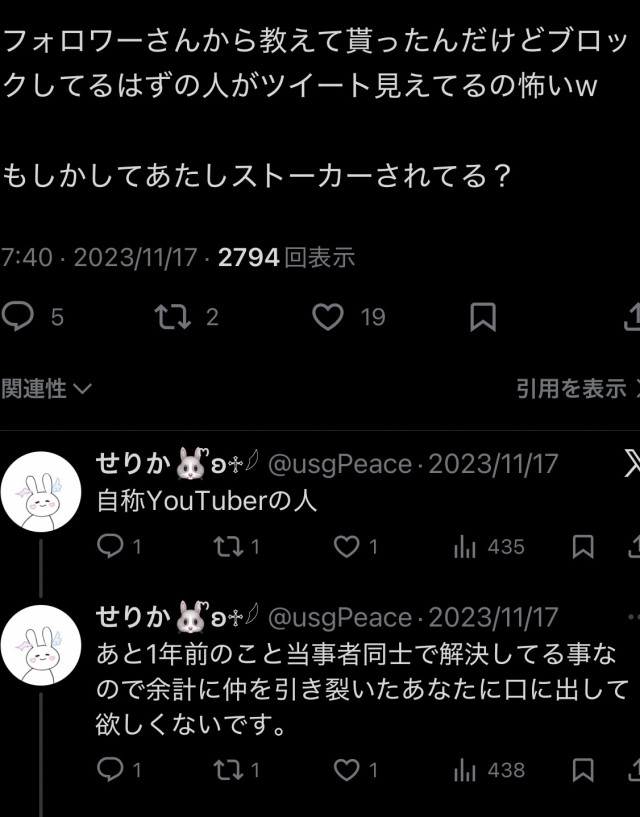Tap 引用を表示 to view quotes

coord(572,389)
